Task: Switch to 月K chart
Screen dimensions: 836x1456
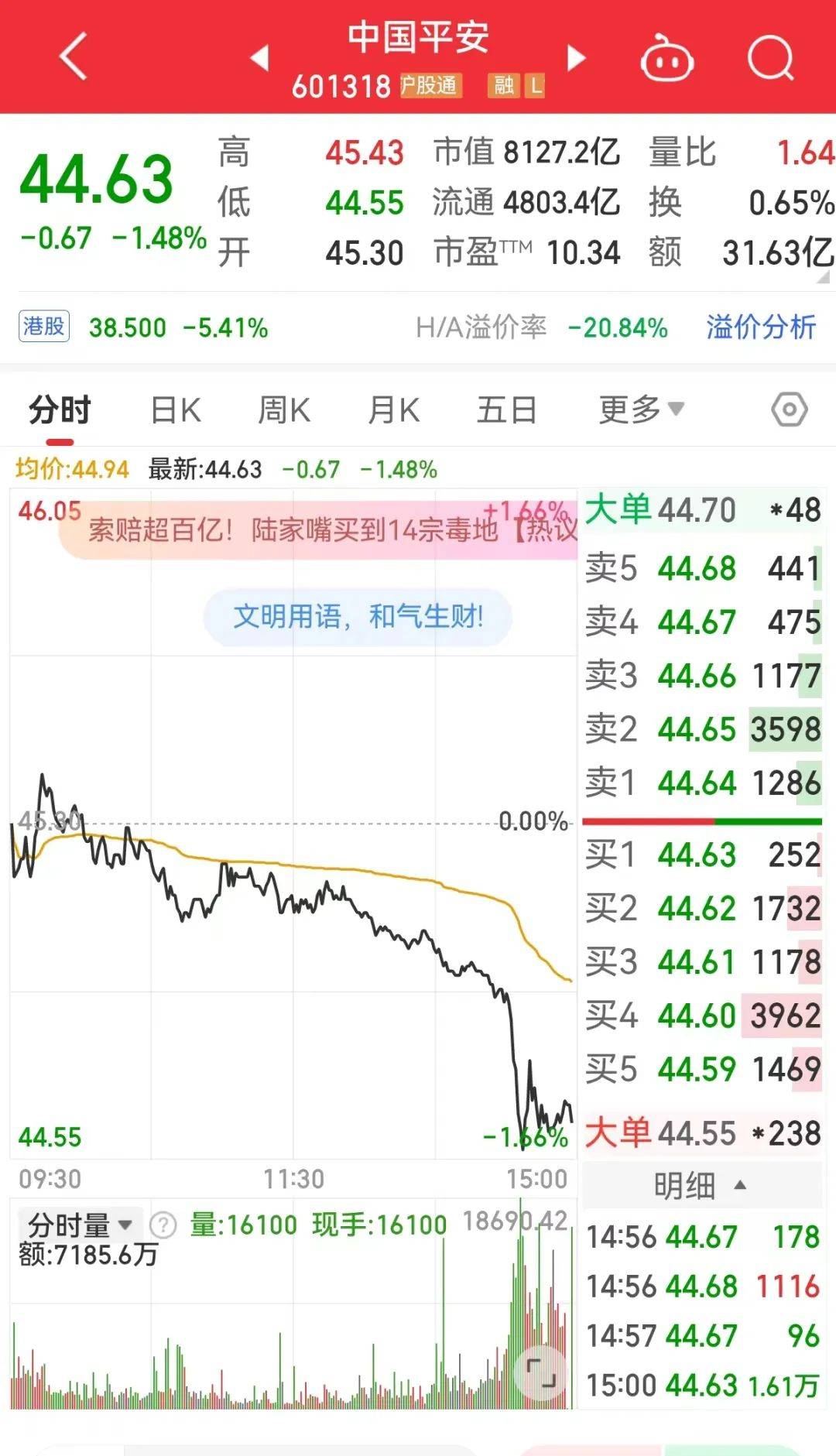Action: tap(393, 409)
